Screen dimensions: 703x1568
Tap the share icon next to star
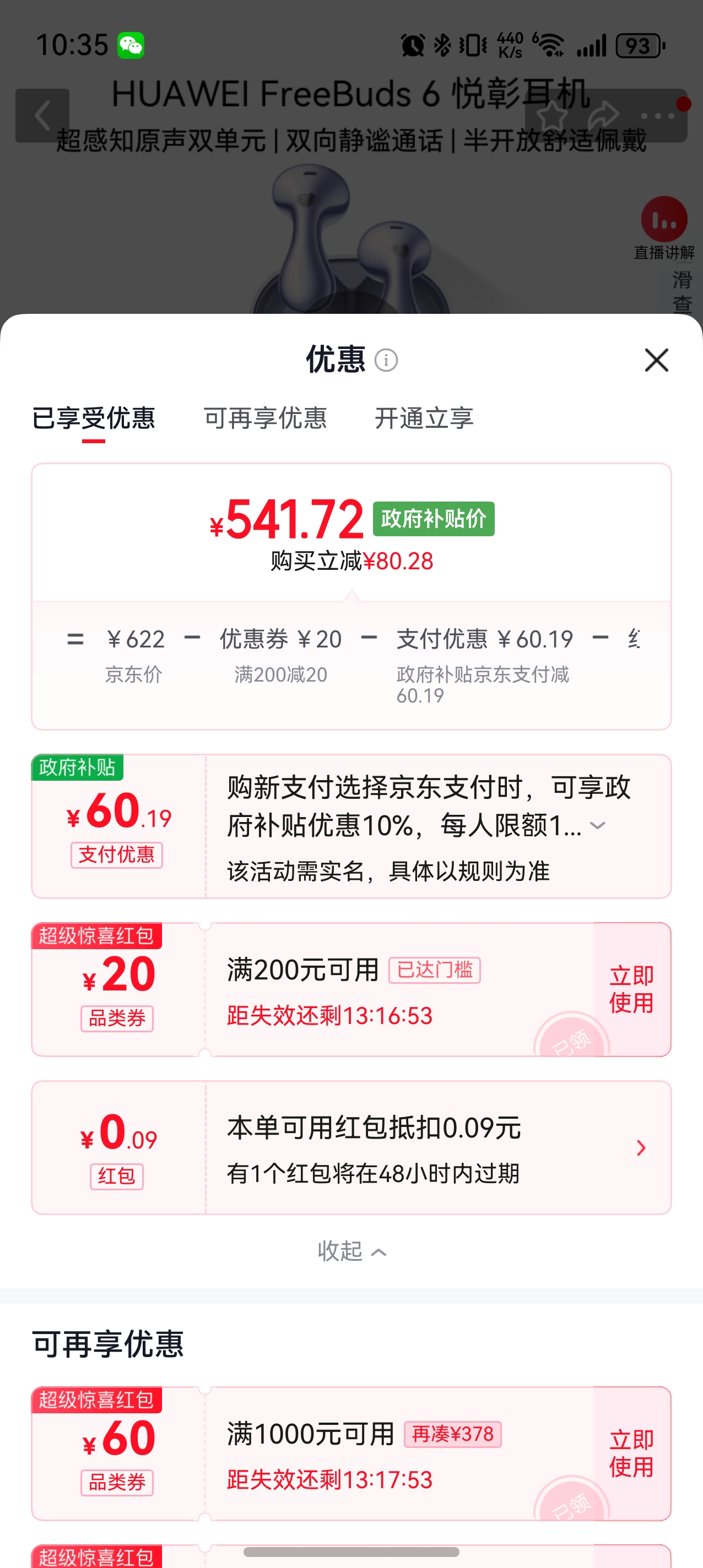(x=604, y=113)
